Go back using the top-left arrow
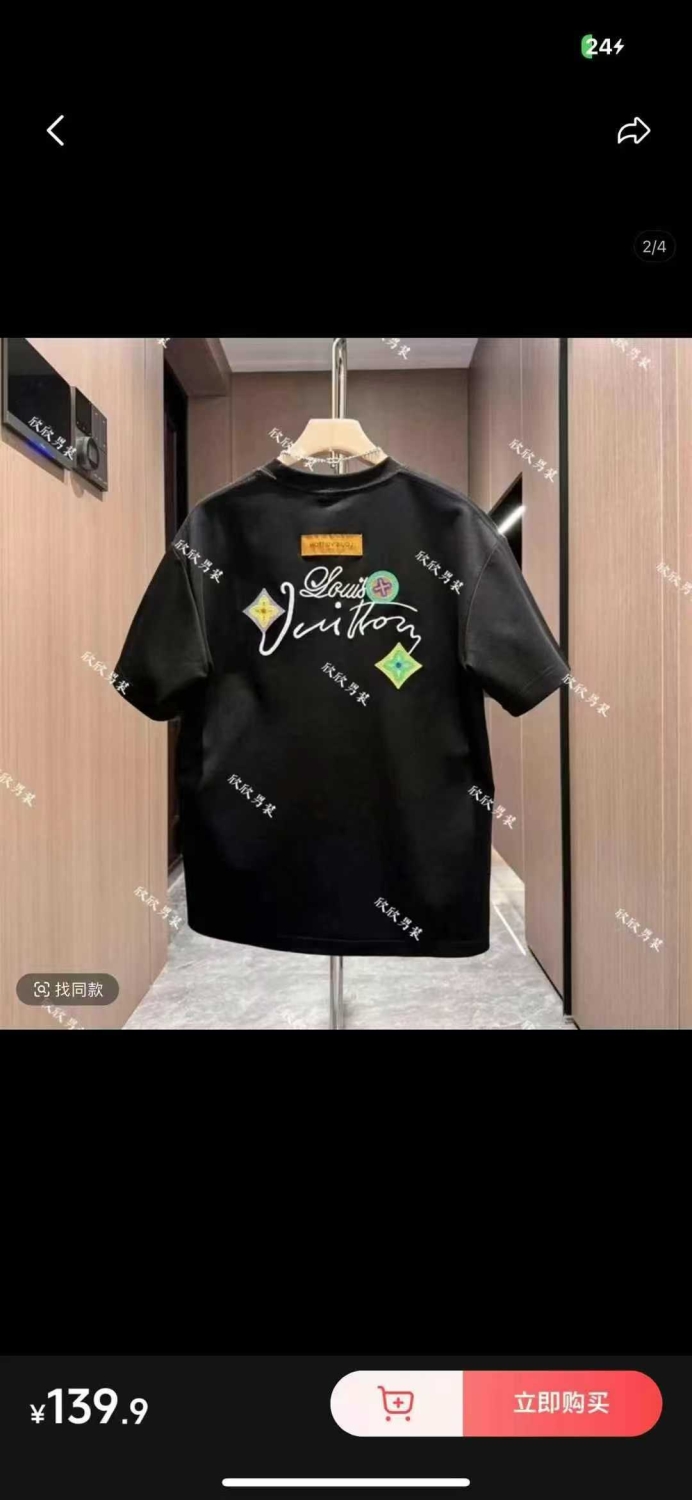The image size is (692, 1500). coord(56,130)
